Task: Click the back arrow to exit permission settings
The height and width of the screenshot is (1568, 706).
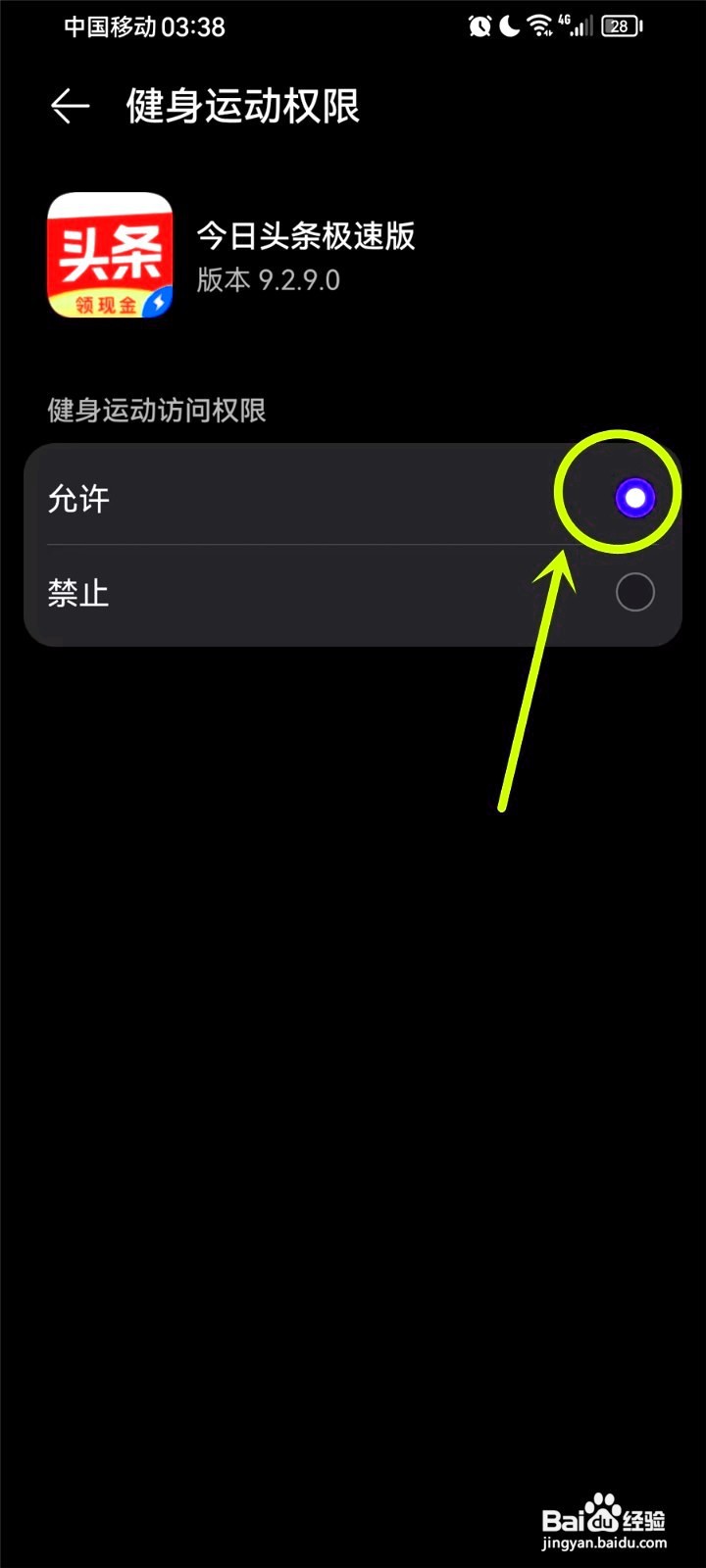Action: coord(67,106)
